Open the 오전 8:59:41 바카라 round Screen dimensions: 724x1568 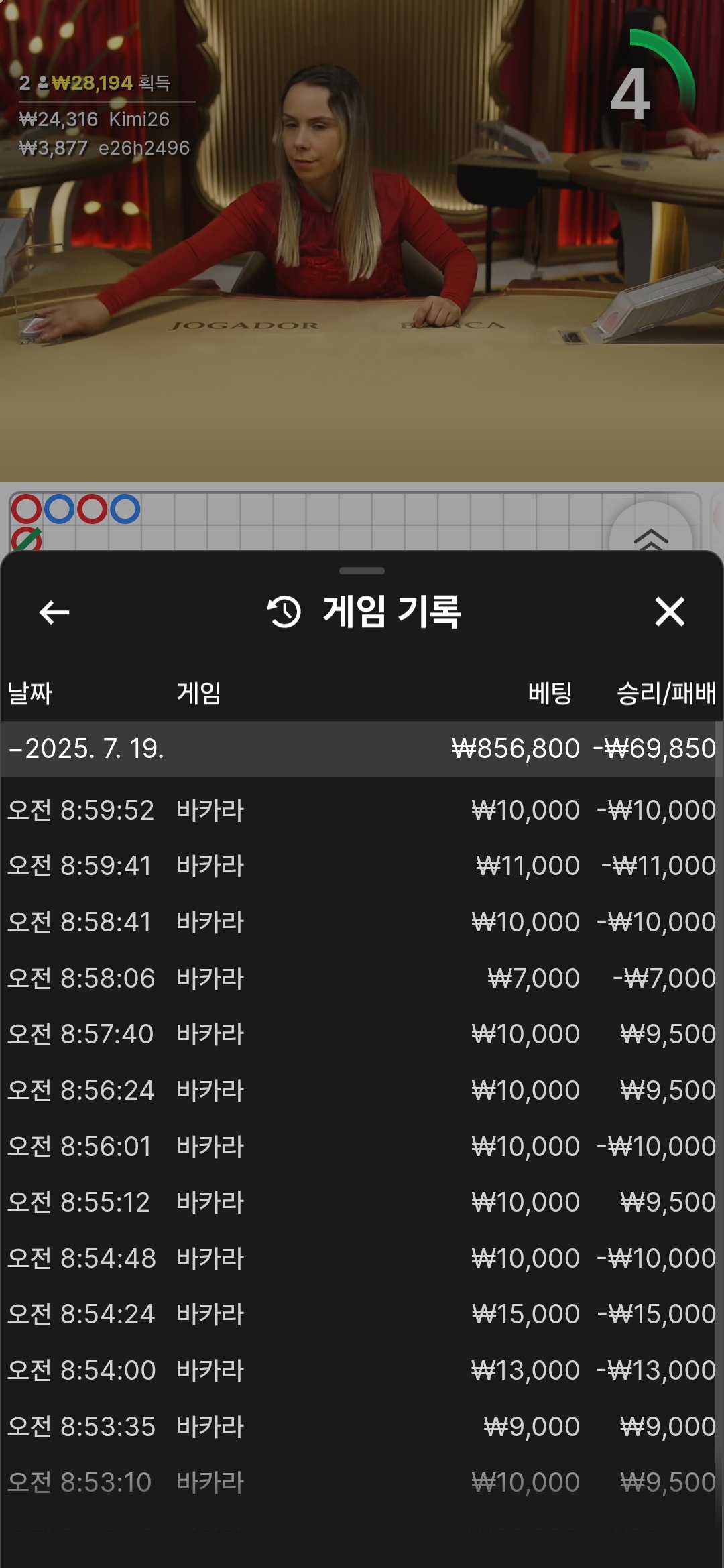(x=362, y=866)
